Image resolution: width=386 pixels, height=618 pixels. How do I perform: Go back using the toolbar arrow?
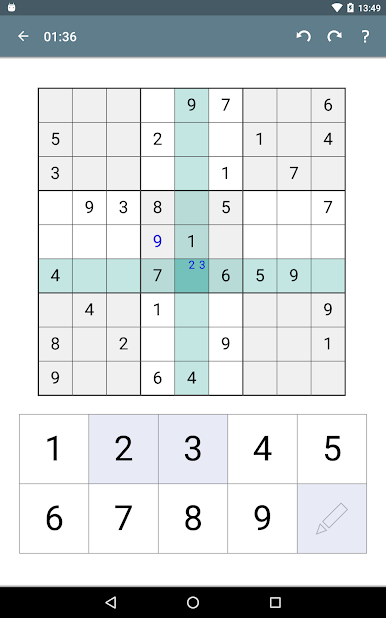click(23, 37)
